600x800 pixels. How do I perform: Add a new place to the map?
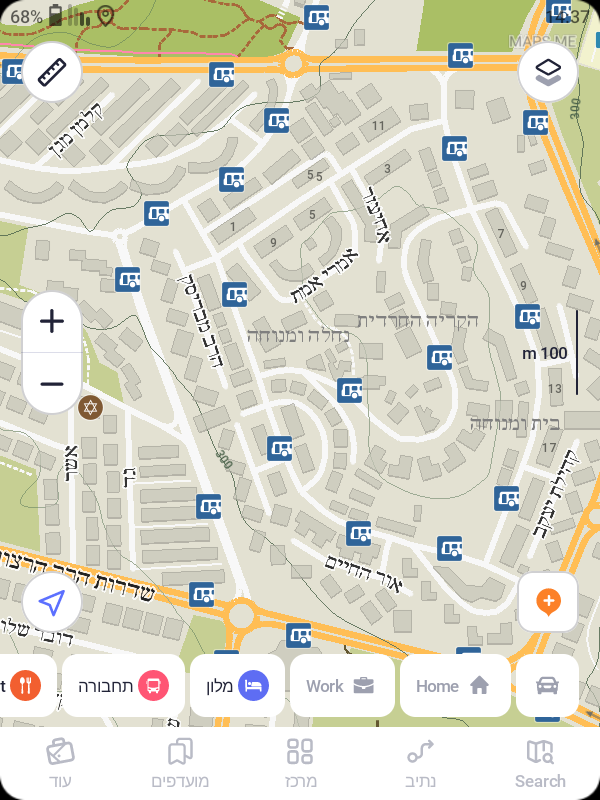tap(547, 602)
